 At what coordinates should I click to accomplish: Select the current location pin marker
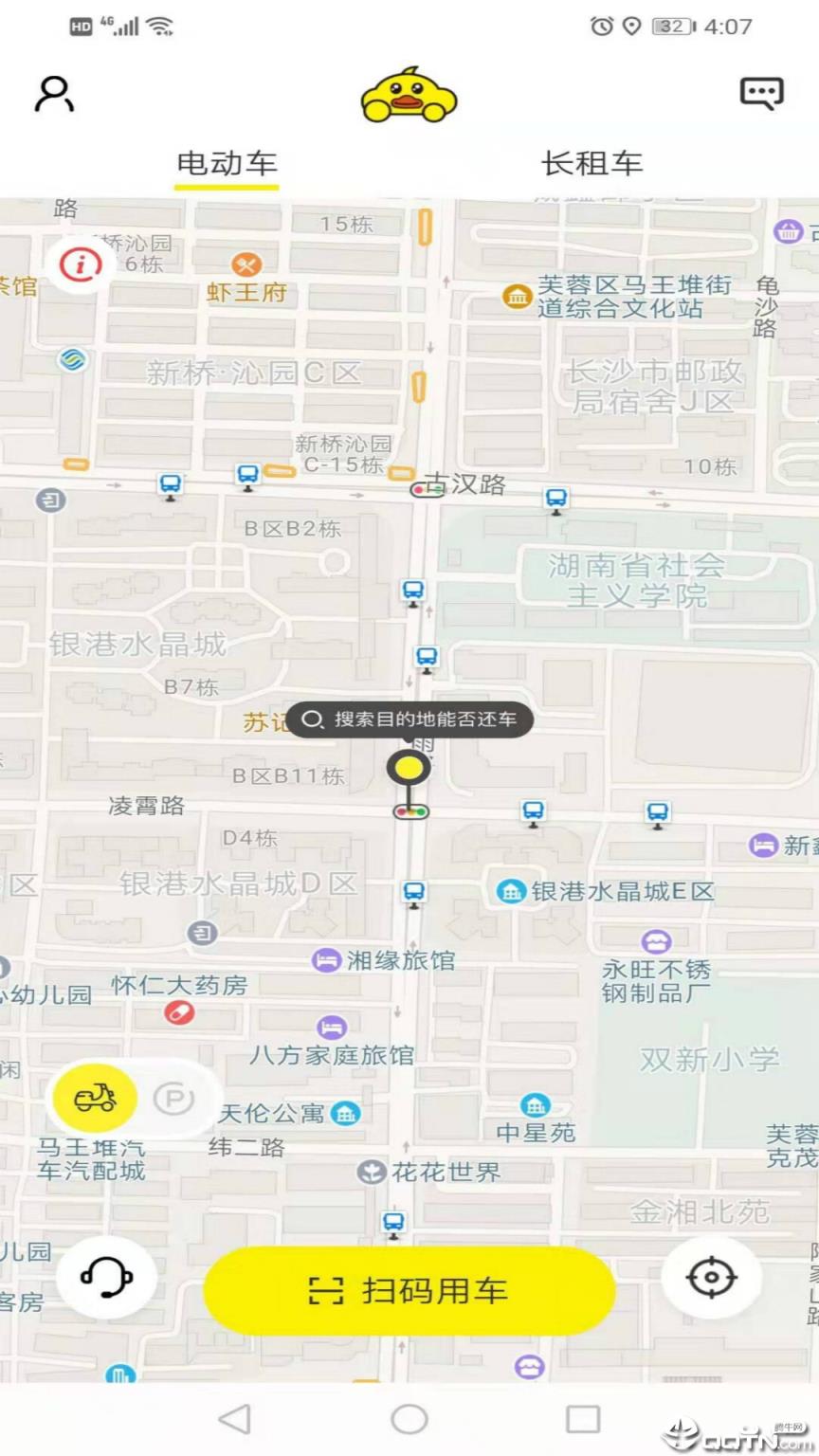coord(408,768)
